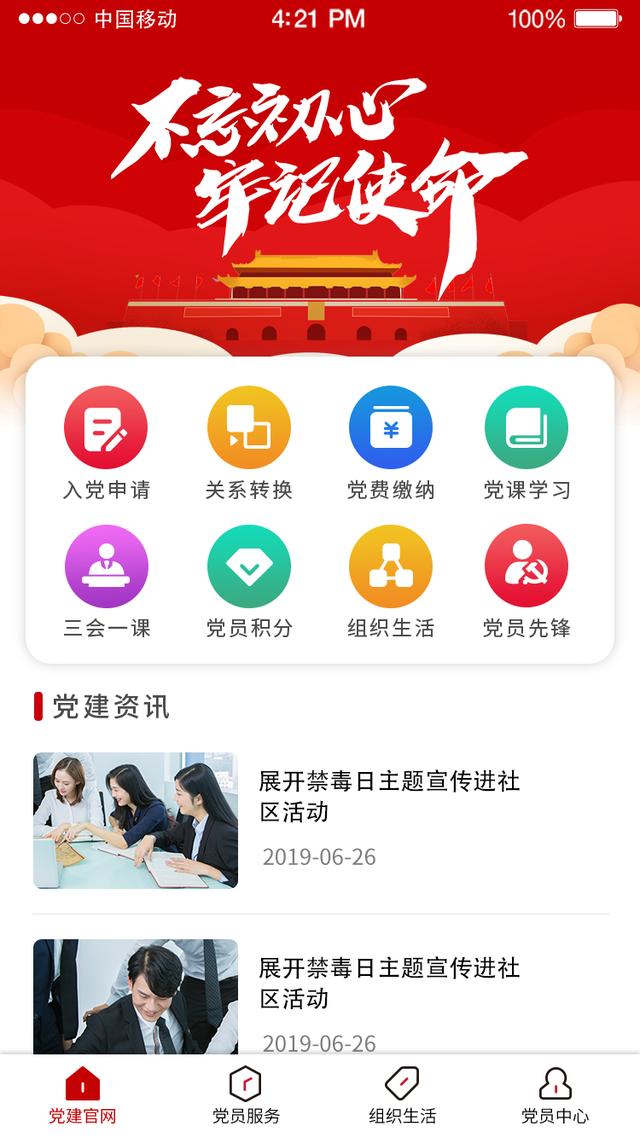This screenshot has height=1138, width=640.
Task: Switch to the 党员服务 tab
Action: tap(246, 1095)
